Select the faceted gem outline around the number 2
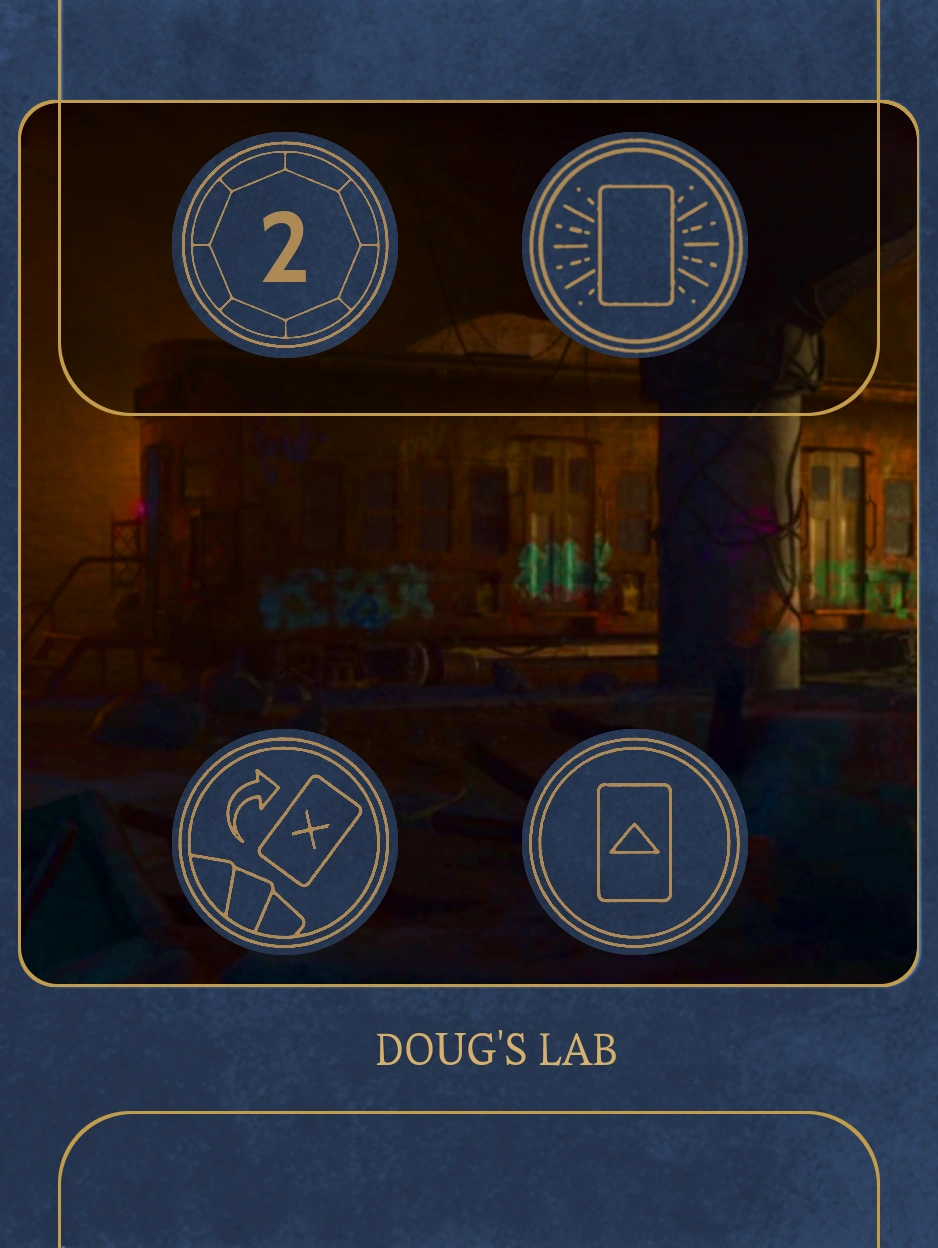This screenshot has width=938, height=1248. [284, 244]
